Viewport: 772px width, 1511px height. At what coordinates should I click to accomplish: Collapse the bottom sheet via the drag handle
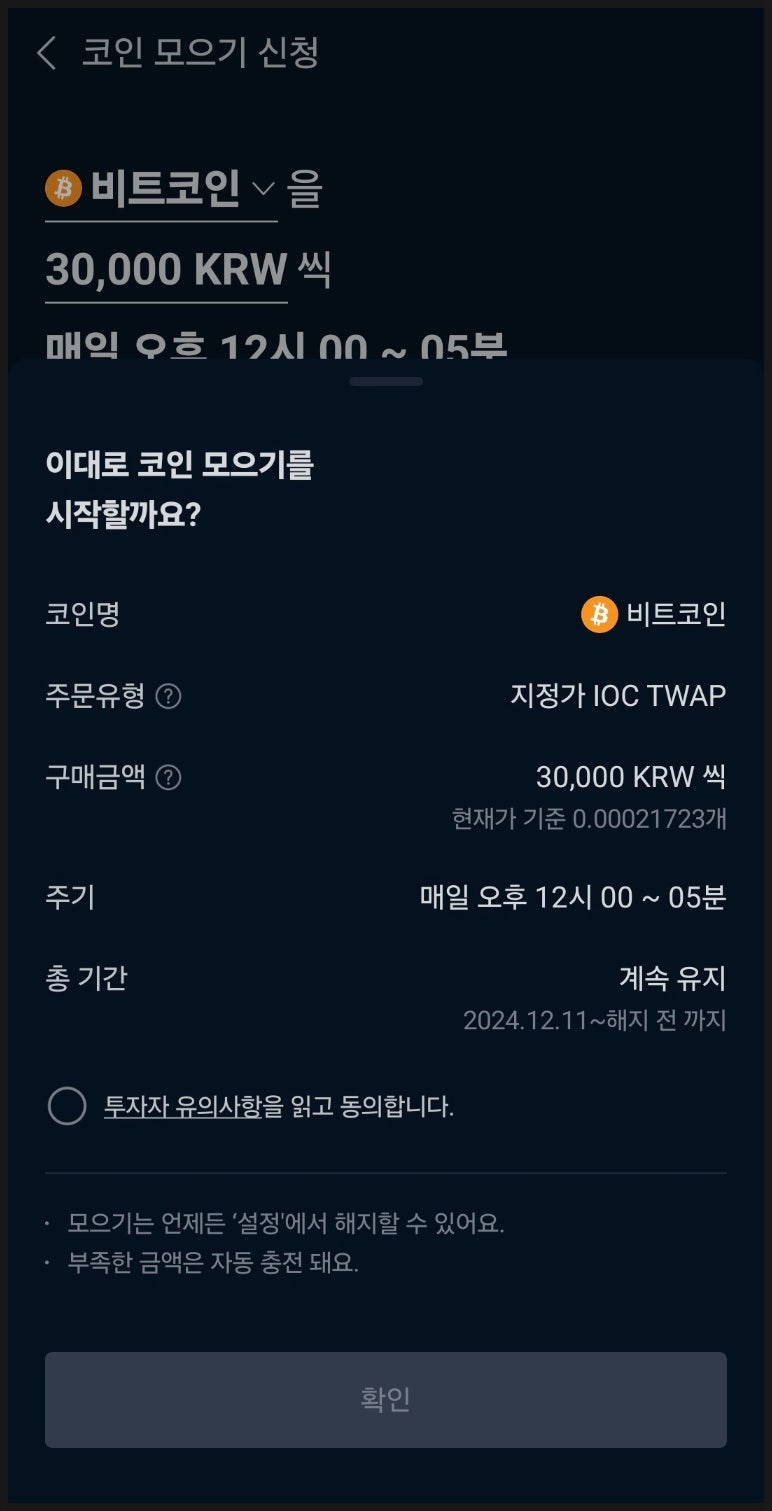(386, 380)
